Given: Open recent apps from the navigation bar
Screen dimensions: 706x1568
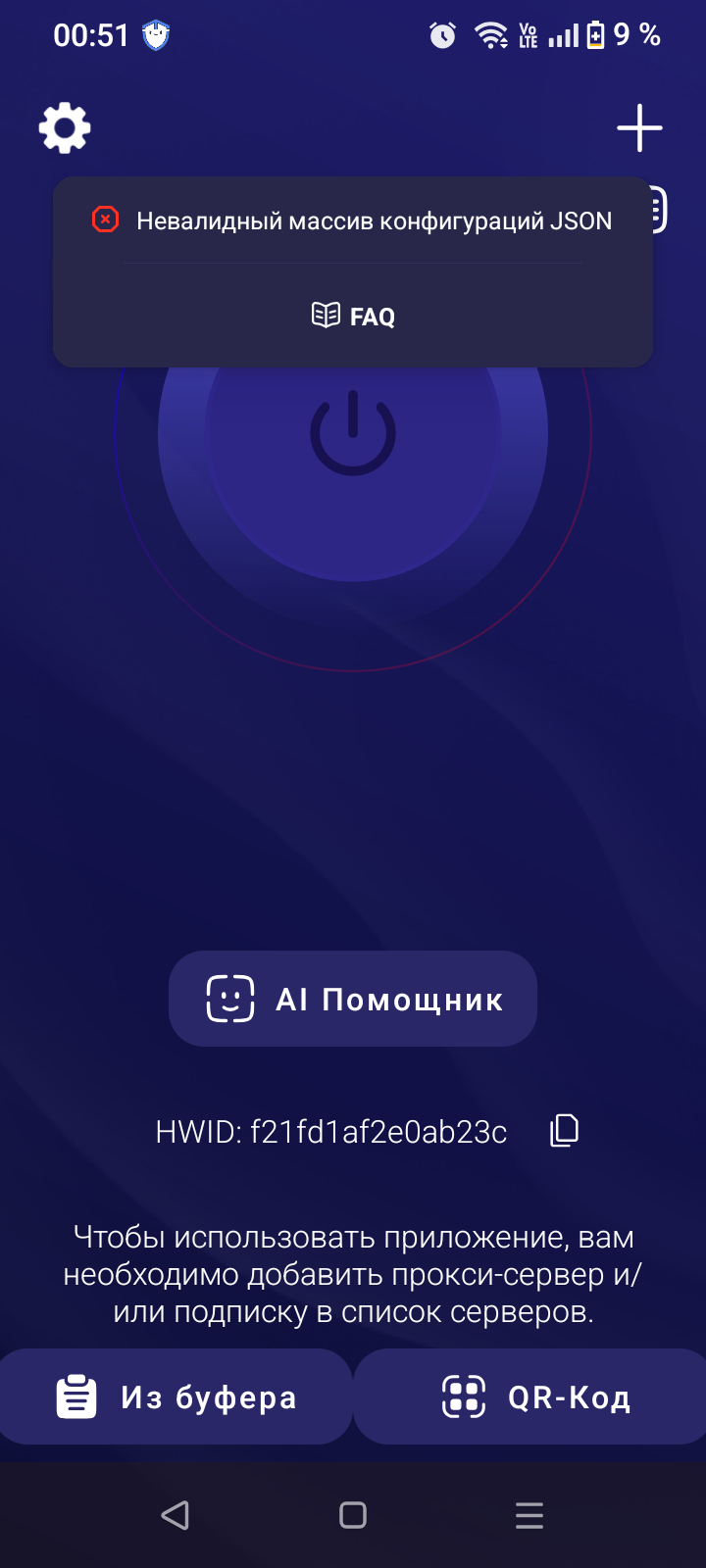Looking at the screenshot, I should (529, 1514).
